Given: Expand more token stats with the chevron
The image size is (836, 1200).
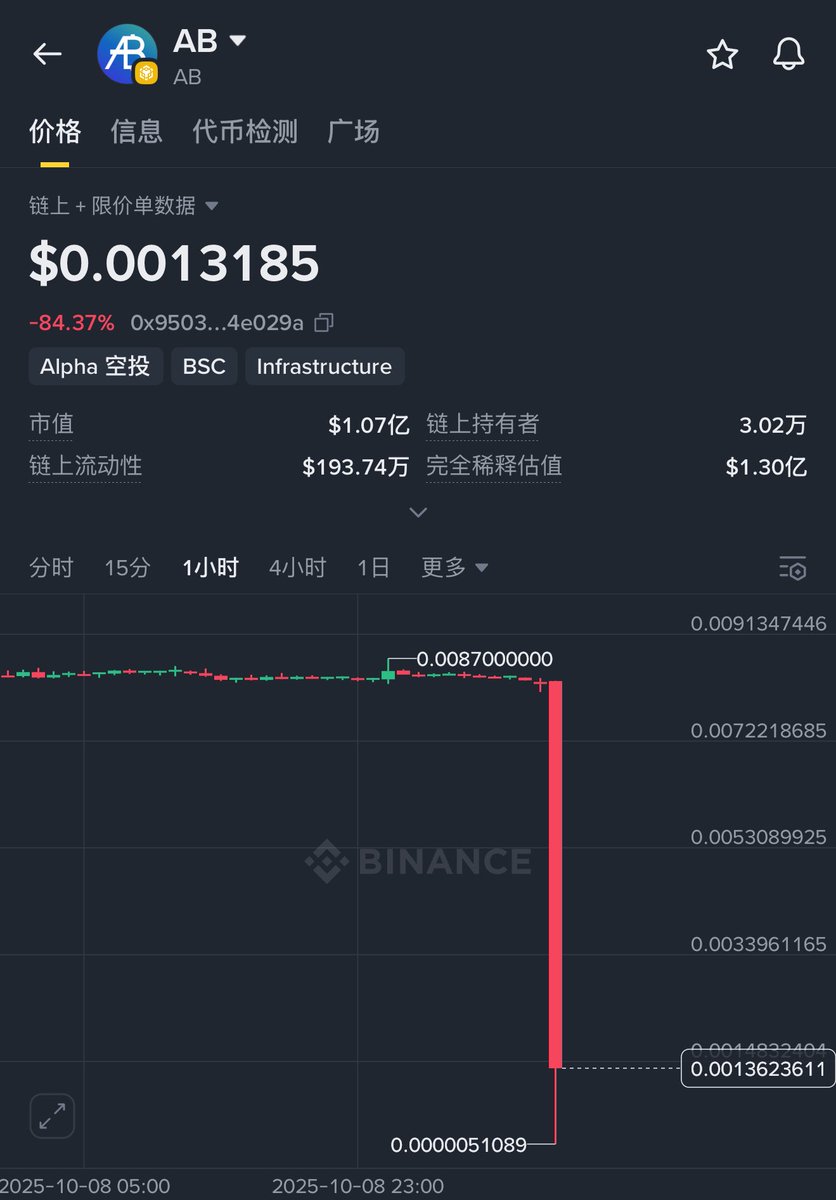Looking at the screenshot, I should tap(418, 512).
